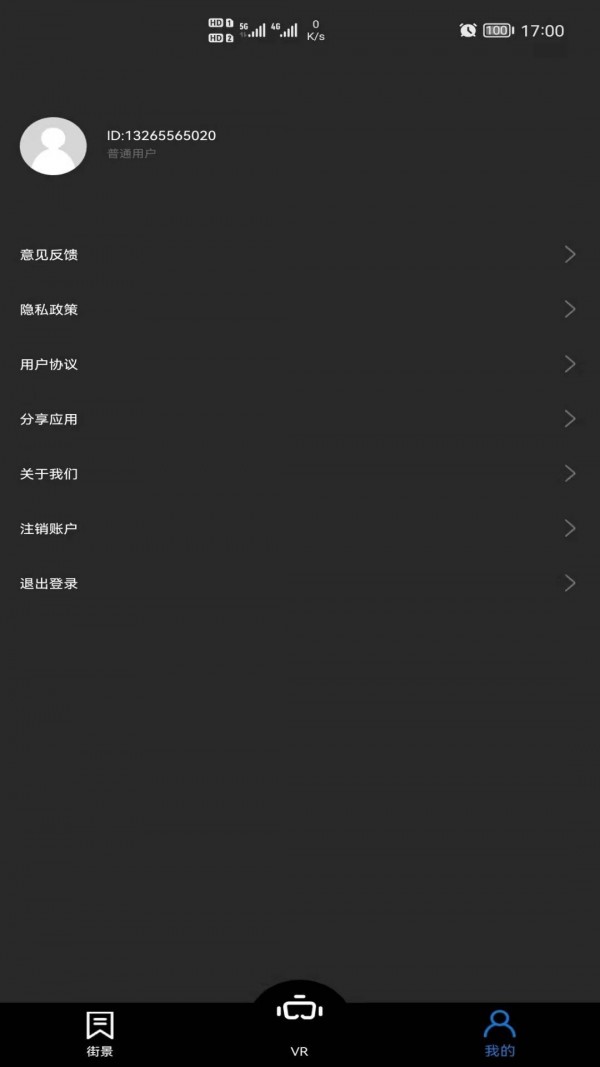The height and width of the screenshot is (1067, 600).
Task: Tap the 我的 profile tab
Action: coord(499,1034)
